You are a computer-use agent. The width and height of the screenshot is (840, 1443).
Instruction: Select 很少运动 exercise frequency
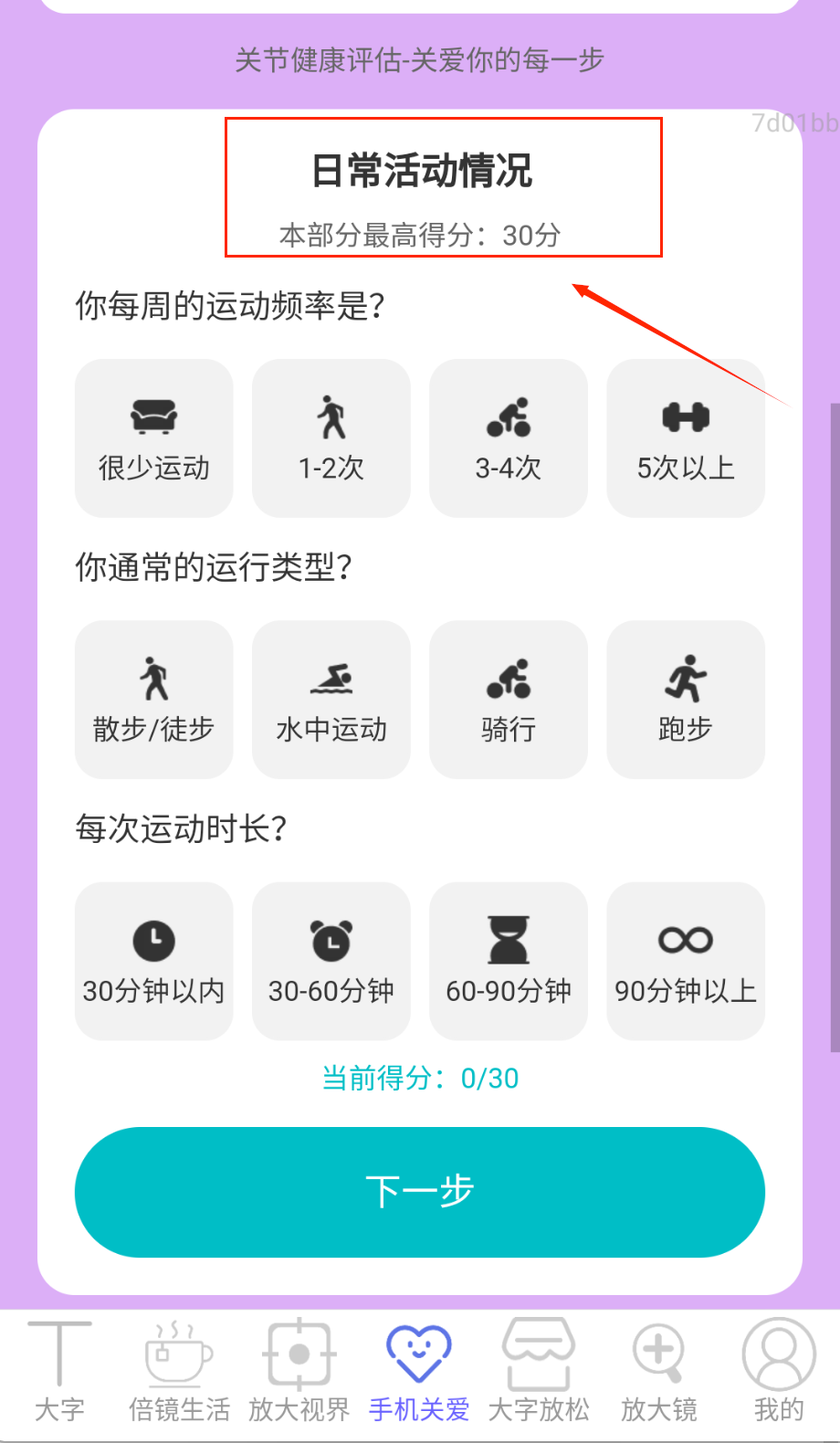coord(153,438)
